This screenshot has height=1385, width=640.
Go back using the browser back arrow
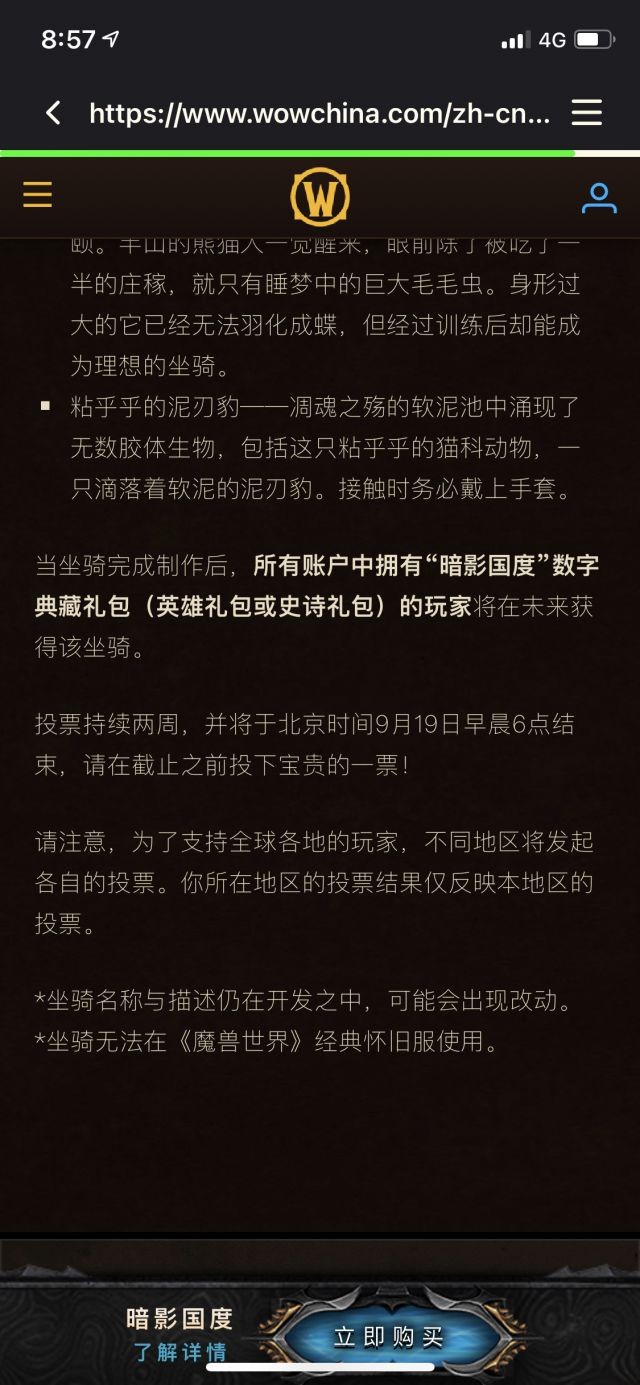pyautogui.click(x=54, y=113)
